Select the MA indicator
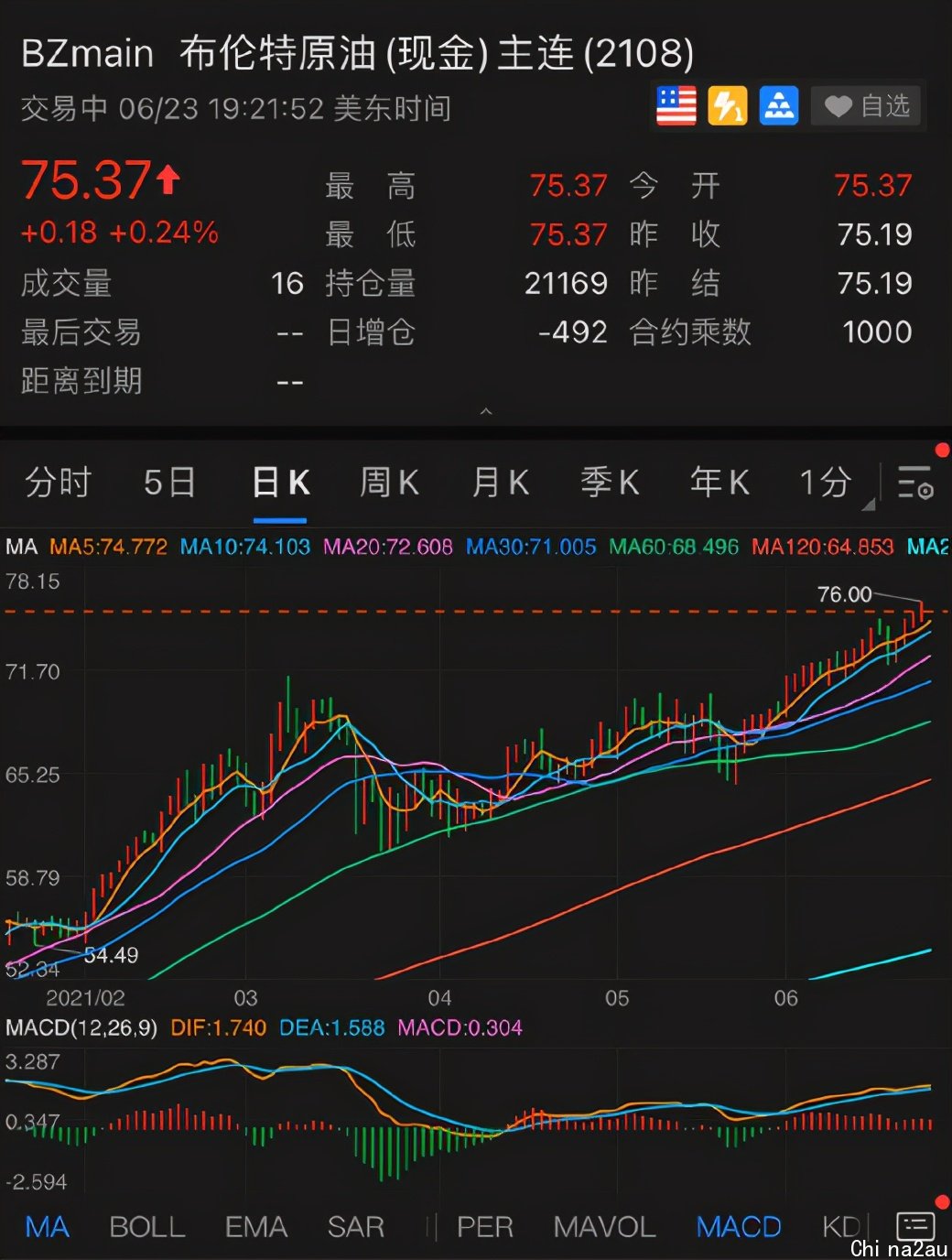 [48, 1226]
